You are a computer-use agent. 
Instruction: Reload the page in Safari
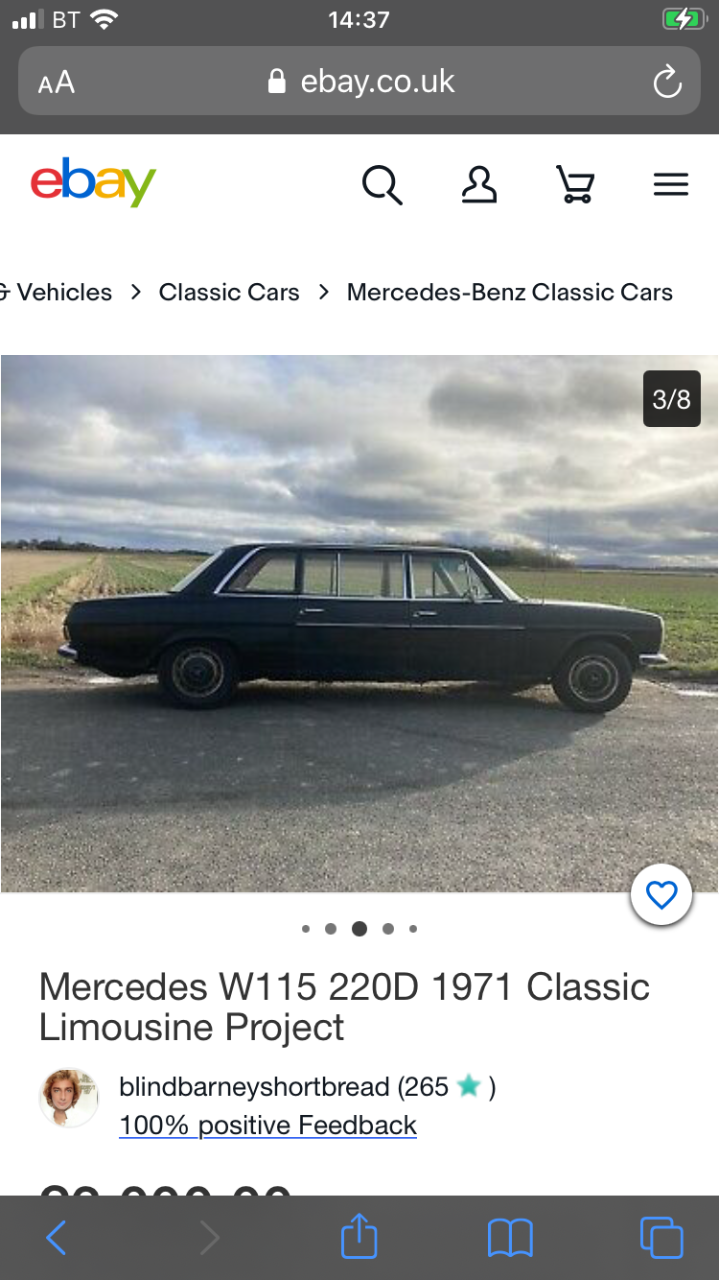click(667, 82)
